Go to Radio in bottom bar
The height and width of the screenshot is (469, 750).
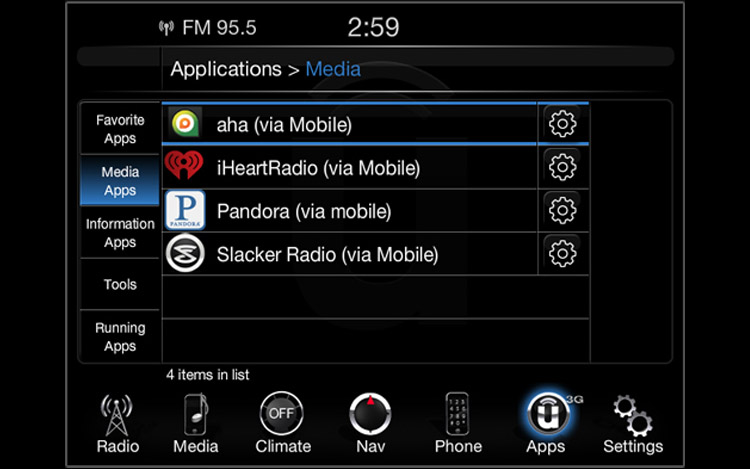(118, 423)
